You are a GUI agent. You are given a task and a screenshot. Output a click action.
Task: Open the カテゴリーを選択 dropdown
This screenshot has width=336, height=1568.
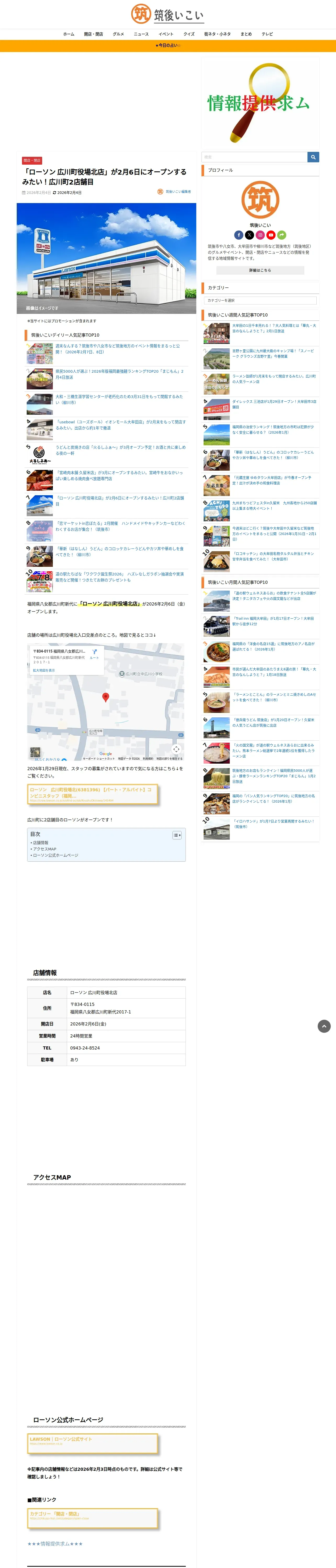coord(260,300)
